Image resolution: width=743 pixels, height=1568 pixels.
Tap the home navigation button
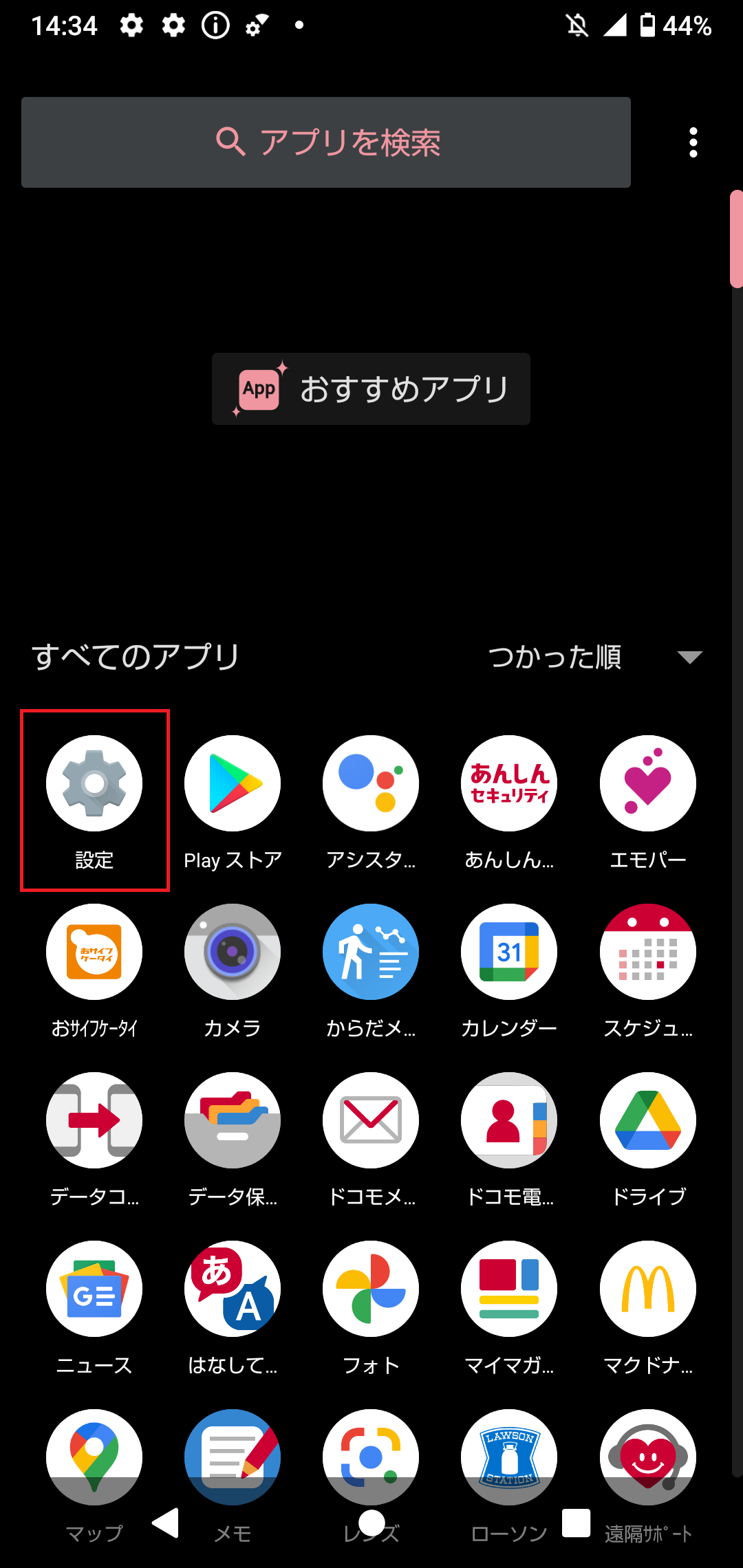(x=371, y=1523)
